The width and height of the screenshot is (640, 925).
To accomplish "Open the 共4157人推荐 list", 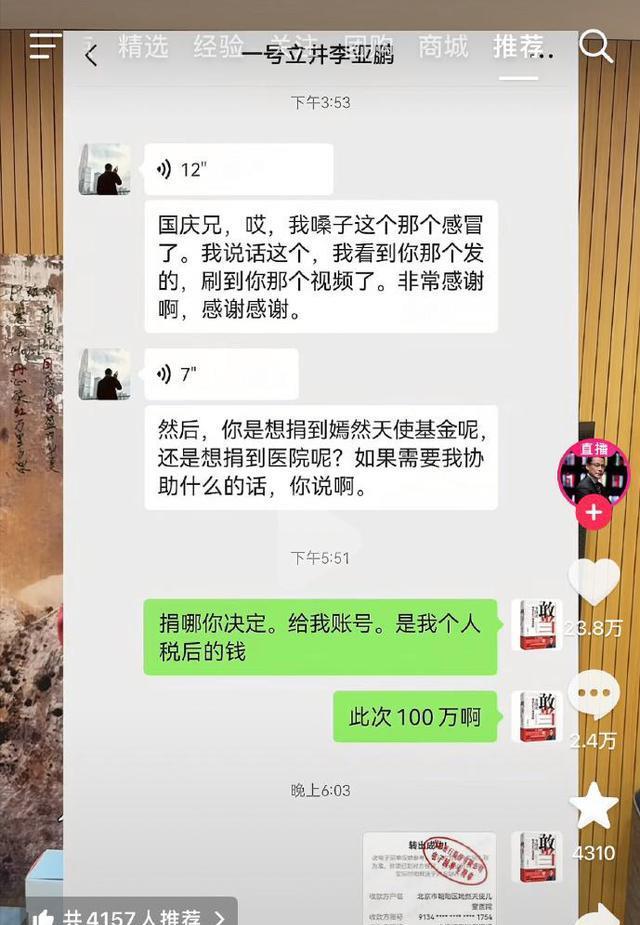I will 129,913.
